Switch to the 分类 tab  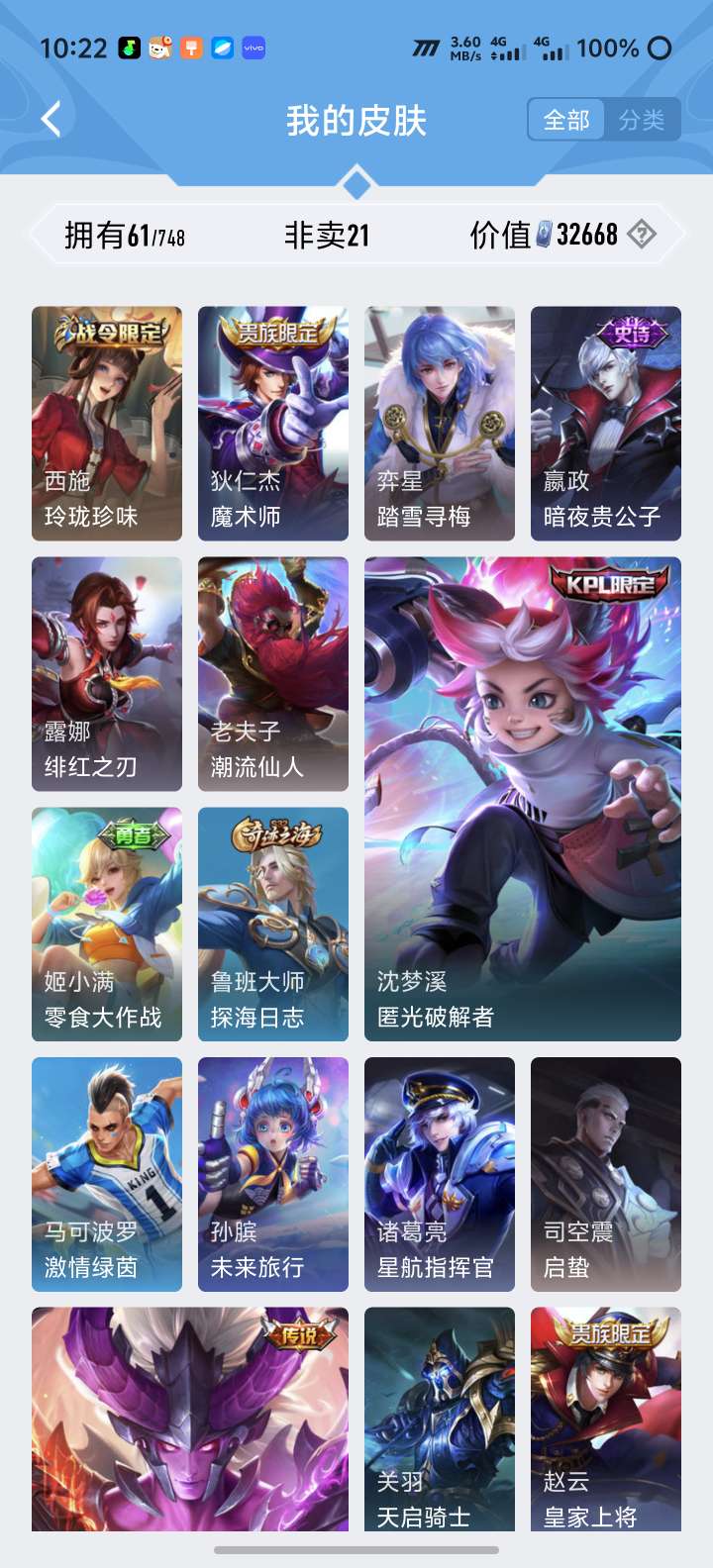(642, 120)
